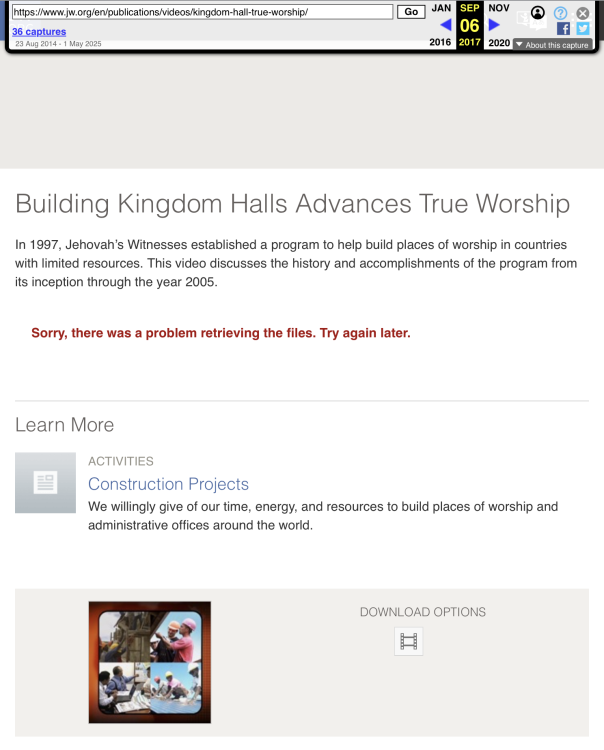The height and width of the screenshot is (750, 604).
Task: Open the Kingdom Hall video cover image
Action: pos(149,662)
